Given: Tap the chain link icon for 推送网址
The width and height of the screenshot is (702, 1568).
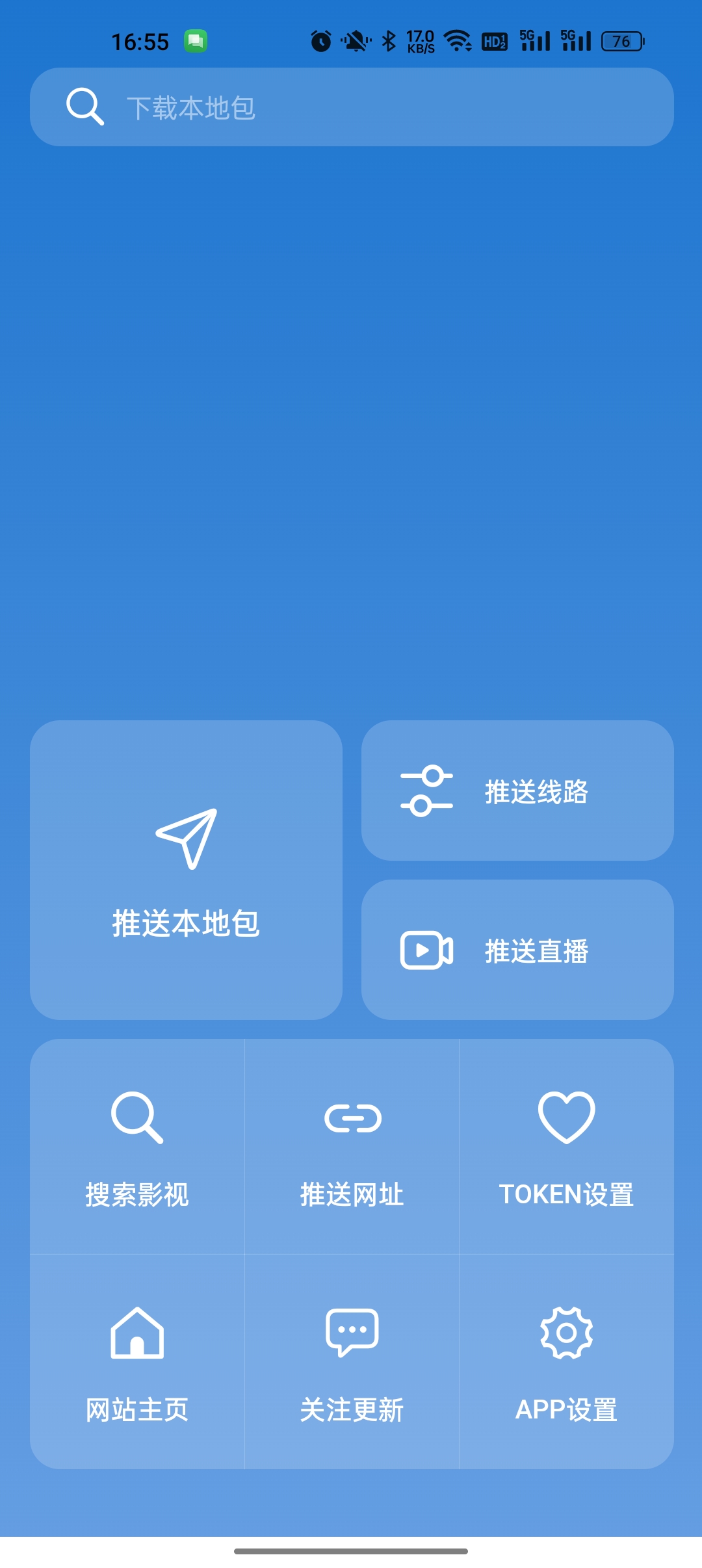Looking at the screenshot, I should 351,1119.
